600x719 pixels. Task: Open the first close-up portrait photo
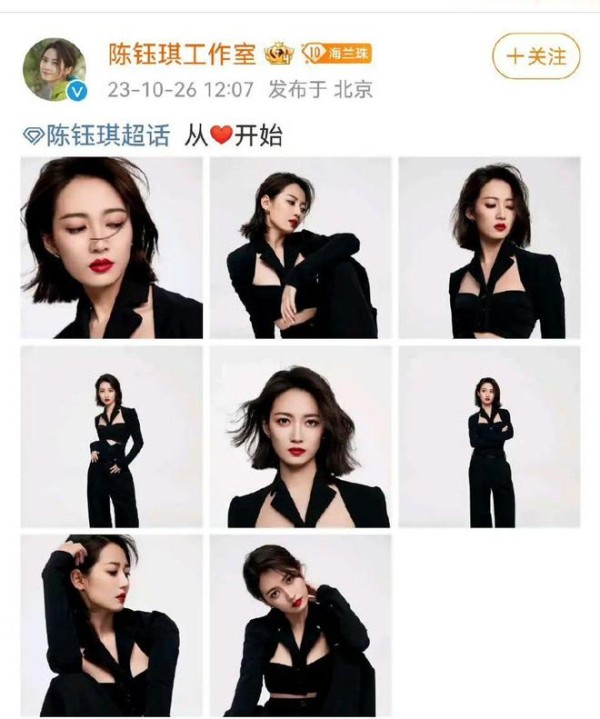[x=111, y=247]
